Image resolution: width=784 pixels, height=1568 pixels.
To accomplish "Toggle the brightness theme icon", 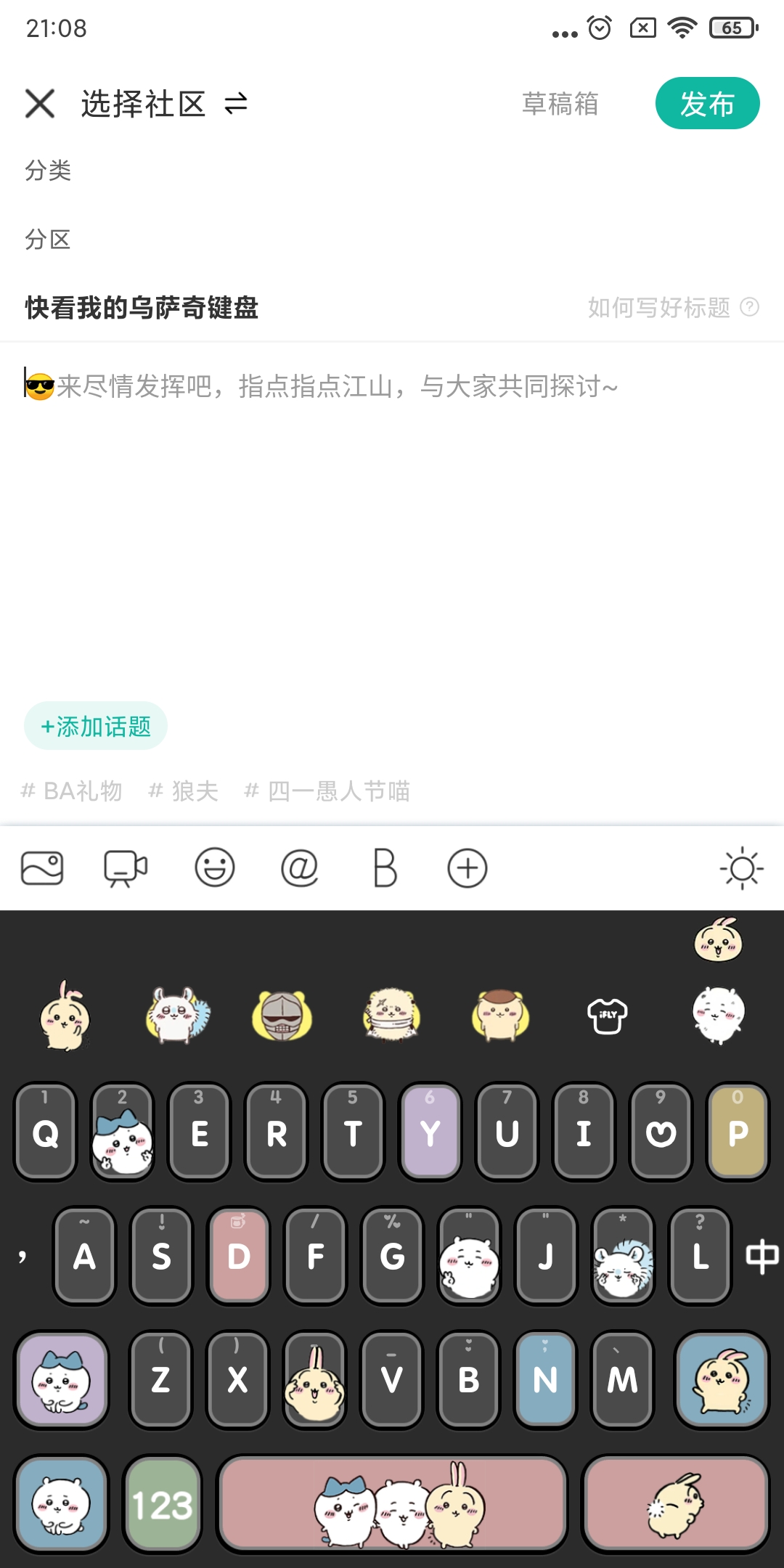I will [741, 868].
